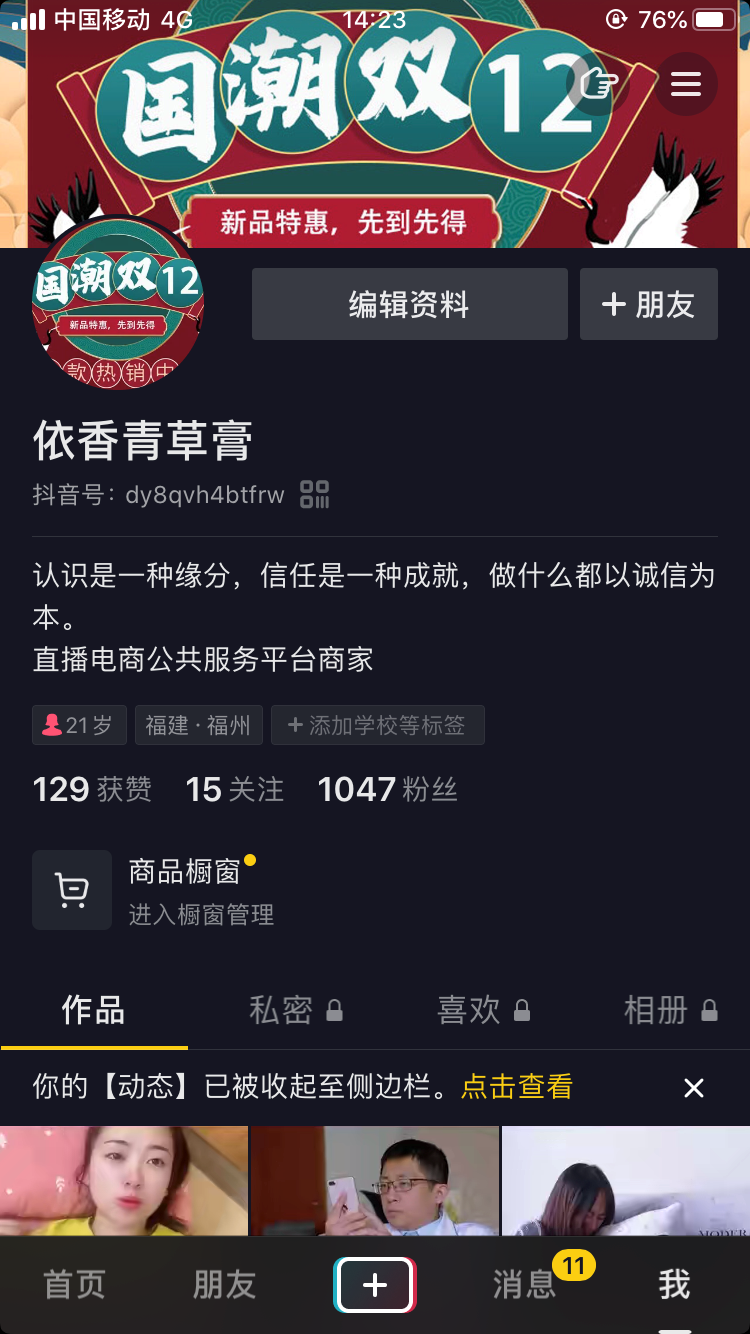Screen dimensions: 750x1334
Task: Create a new video with plus button
Action: [x=374, y=1285]
